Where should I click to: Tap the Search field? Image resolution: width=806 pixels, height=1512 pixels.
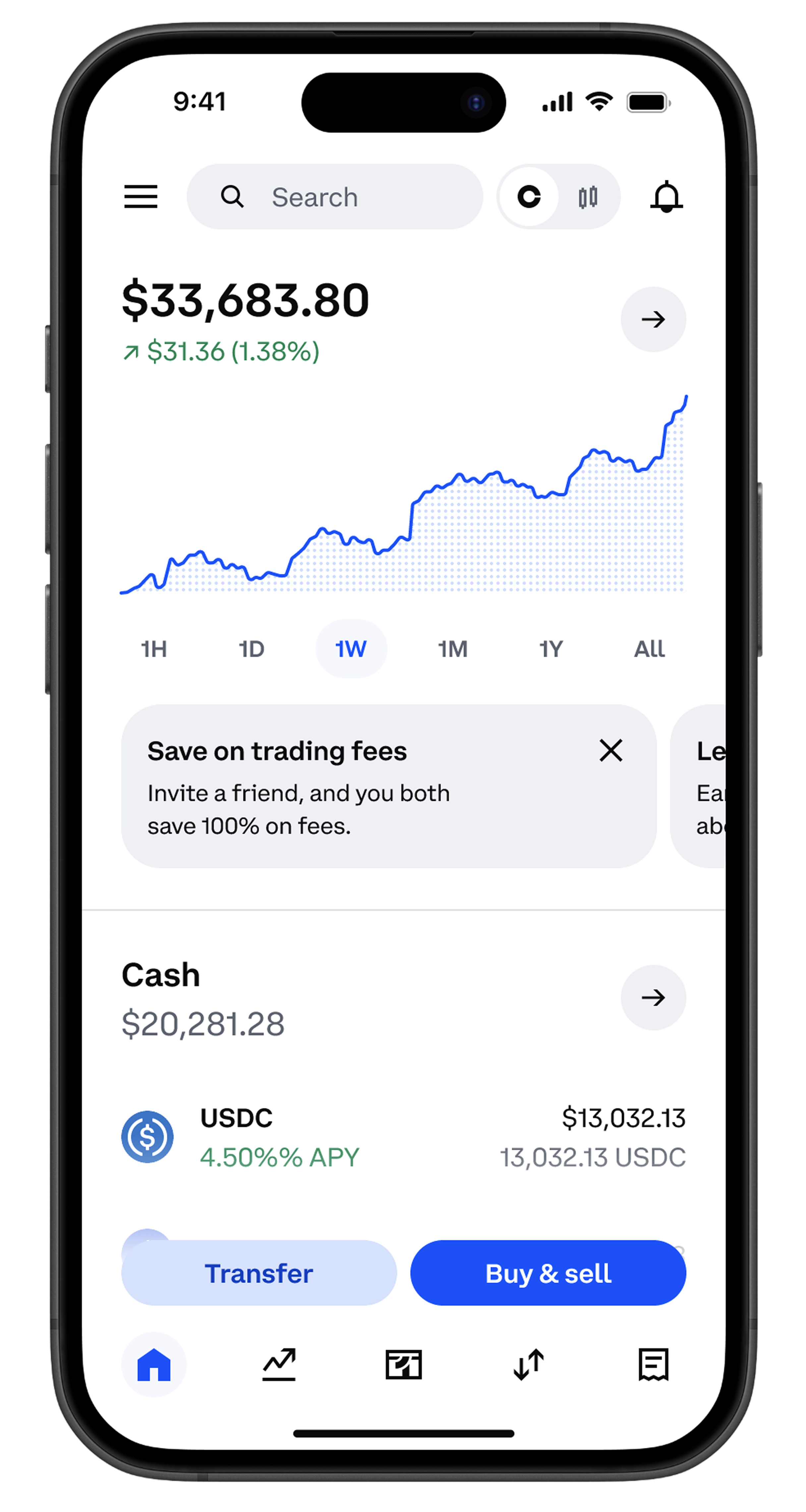pyautogui.click(x=335, y=197)
